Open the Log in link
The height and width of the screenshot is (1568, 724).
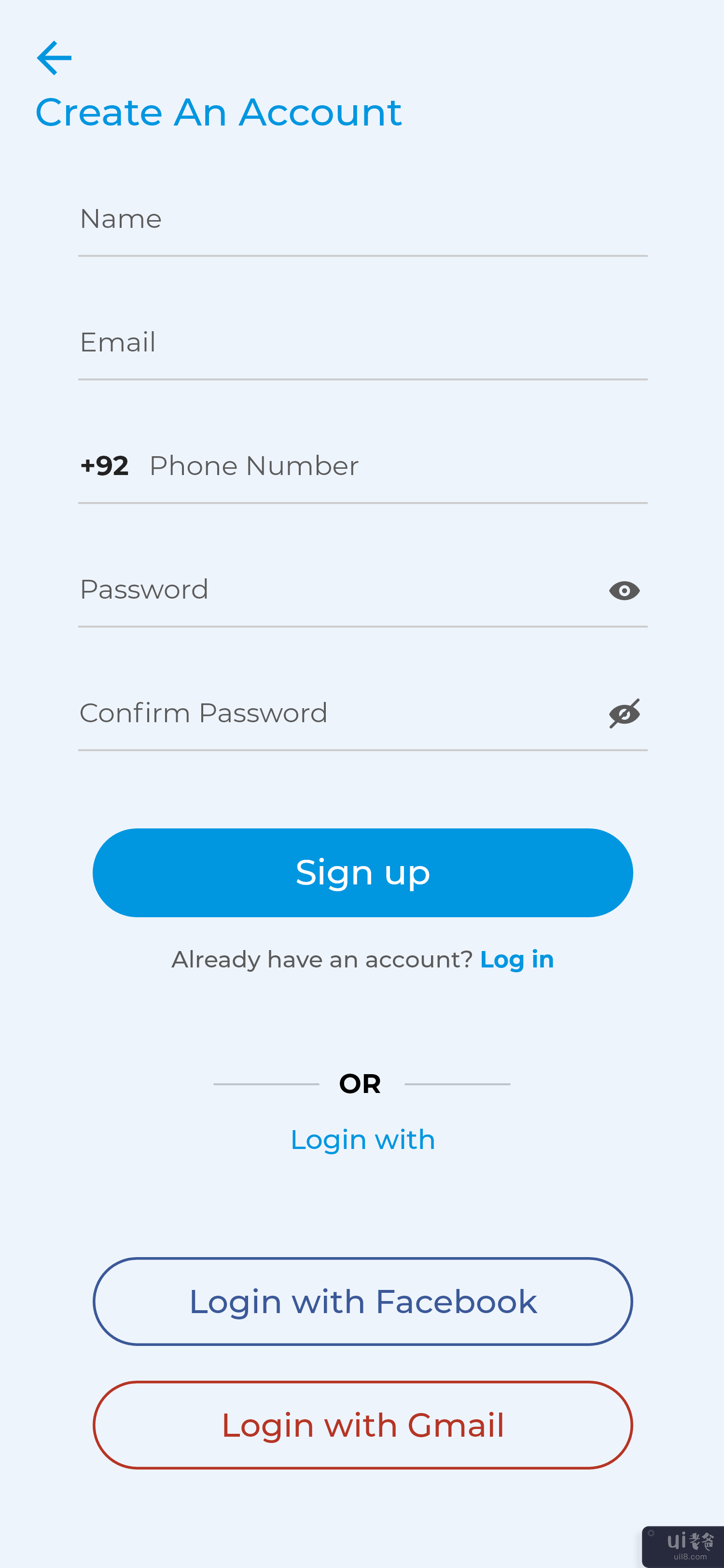(x=516, y=960)
